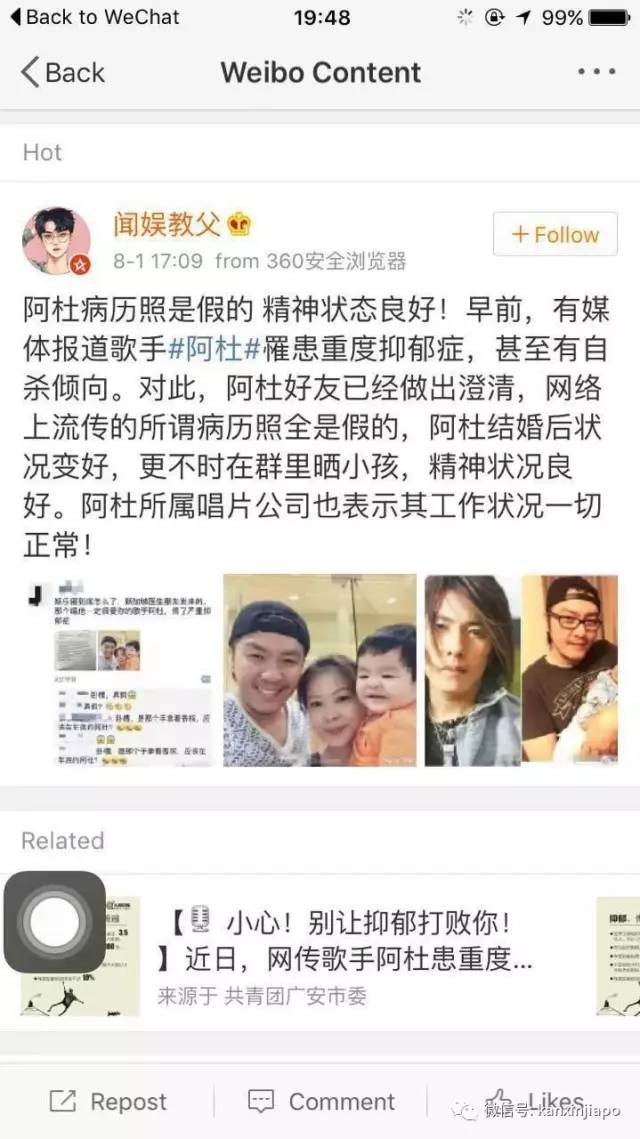Open the three-dot overflow menu
This screenshot has width=640, height=1139.
596,73
